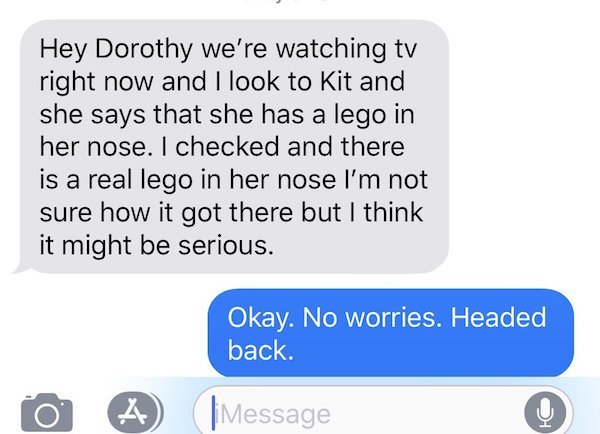Focus the iMessage text field
600x434 pixels.
pyautogui.click(x=360, y=412)
